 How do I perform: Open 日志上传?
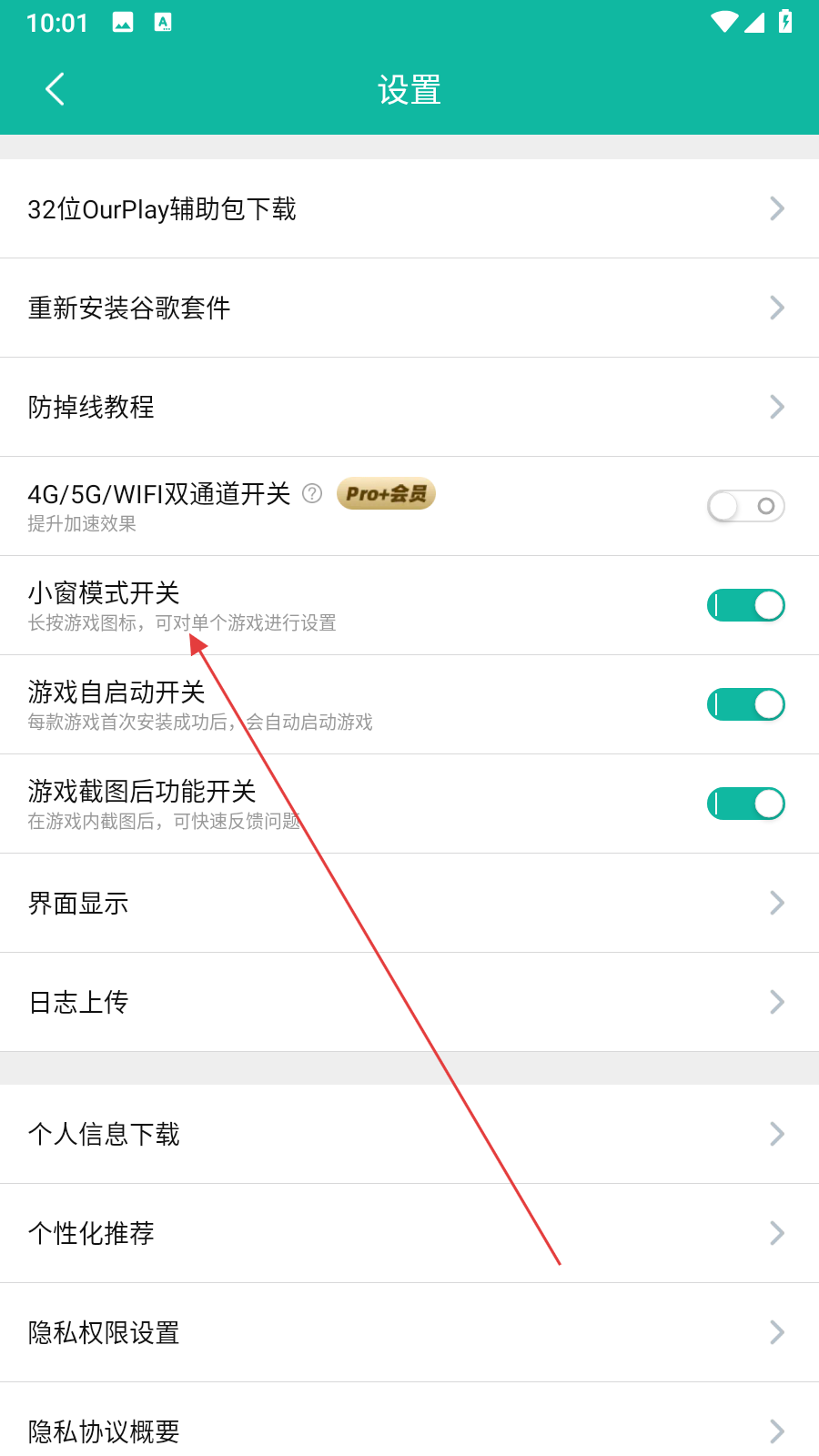point(409,1002)
